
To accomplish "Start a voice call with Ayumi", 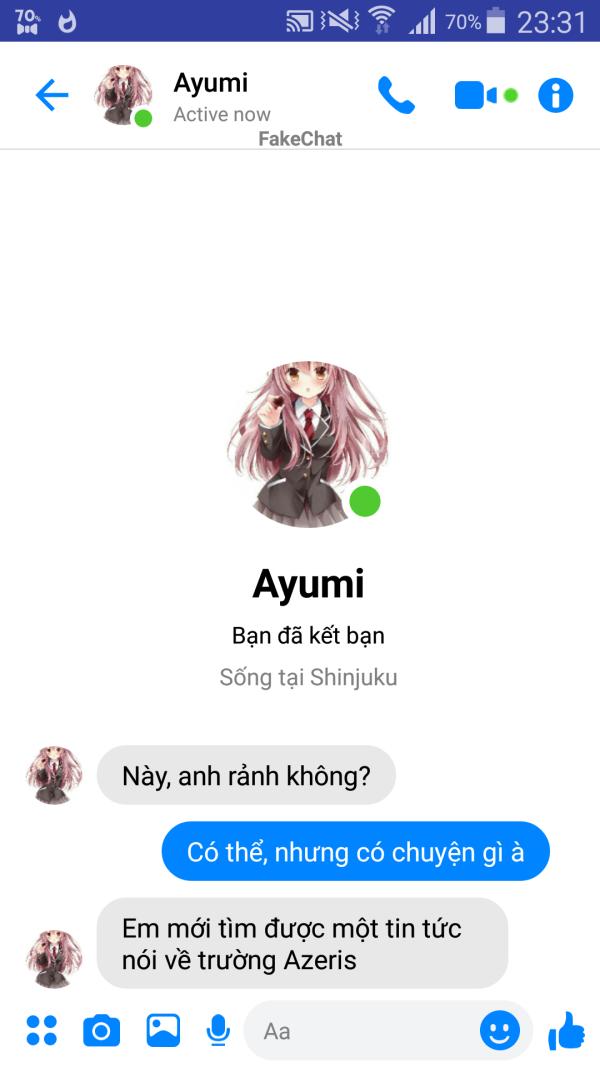I will pyautogui.click(x=396, y=95).
